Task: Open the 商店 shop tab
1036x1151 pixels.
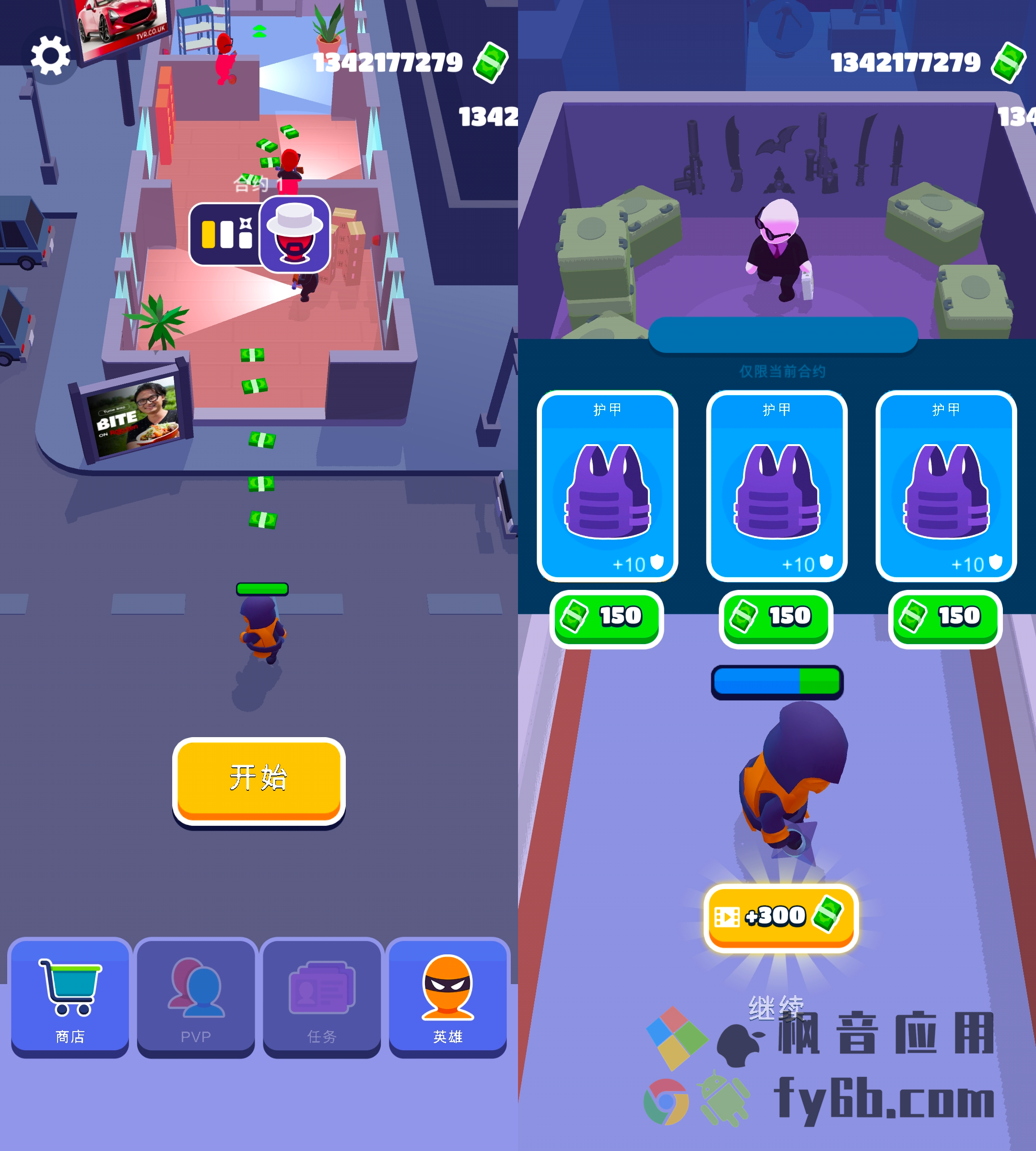Action: [x=70, y=998]
